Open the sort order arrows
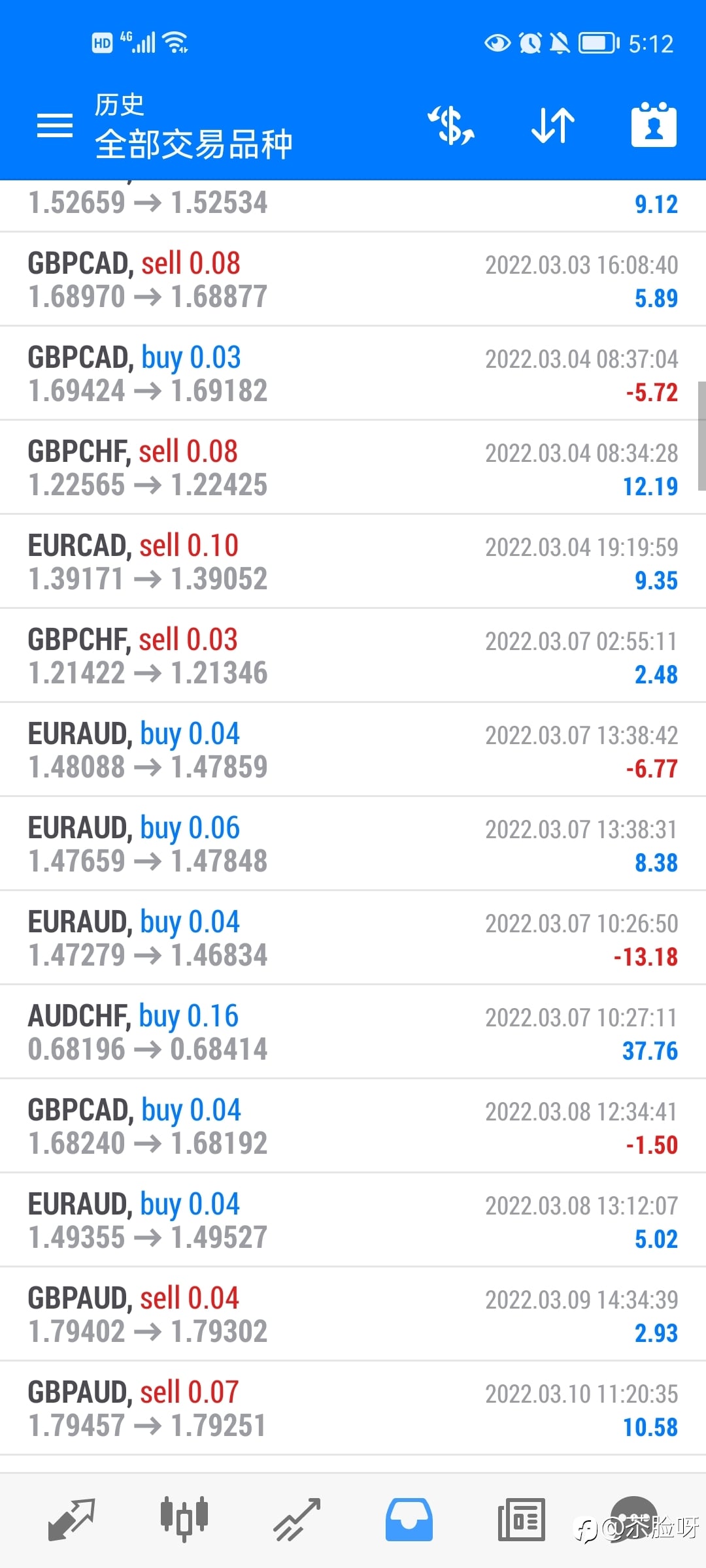706x1568 pixels. pos(552,125)
